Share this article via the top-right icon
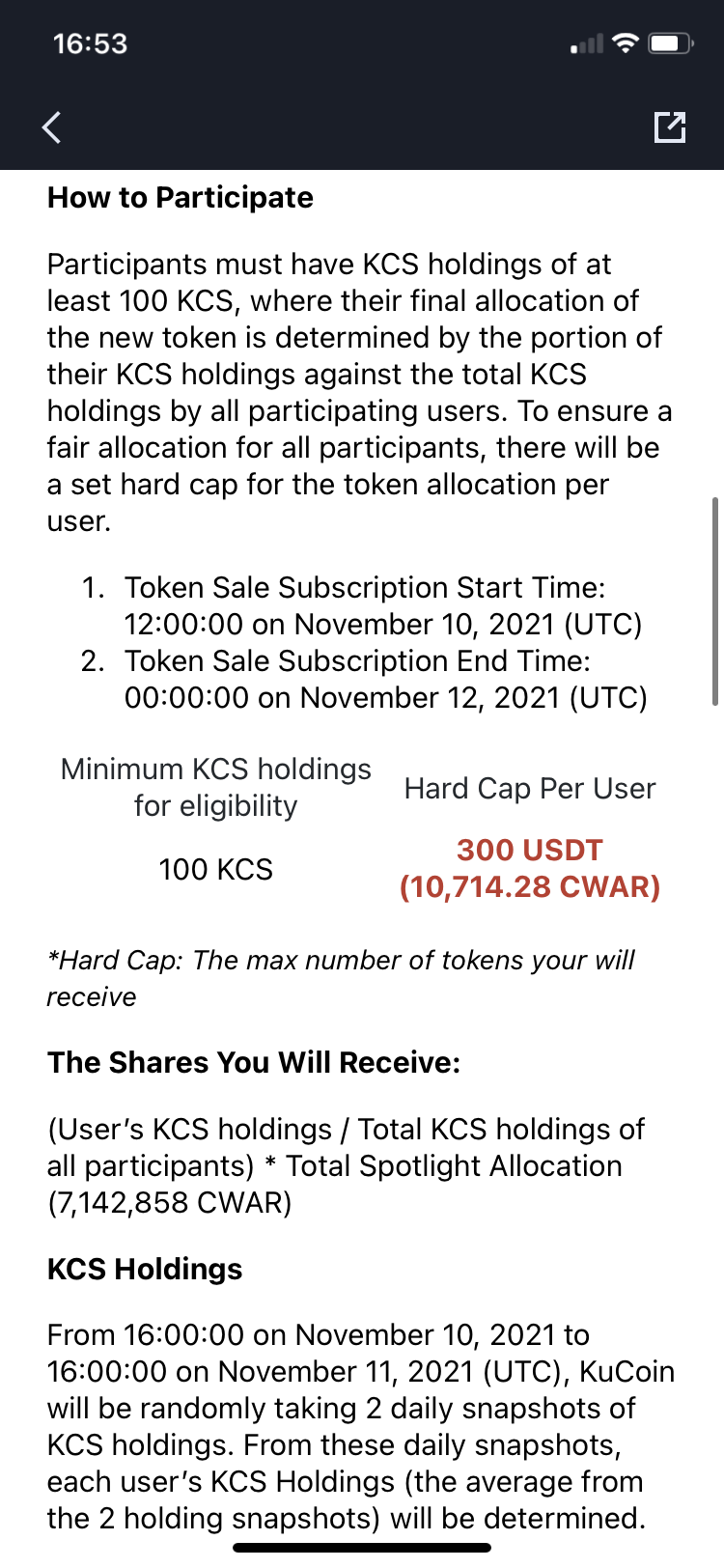Screen dimensions: 724x1568 (669, 126)
